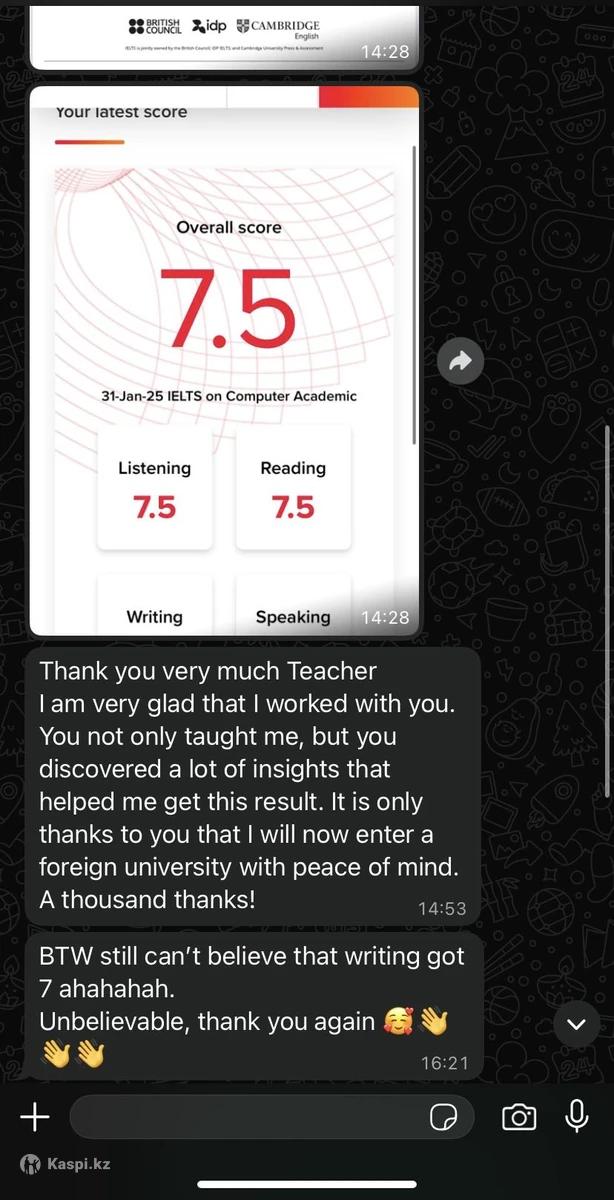This screenshot has height=1200, width=614.
Task: Jump to the latest messages
Action: (x=577, y=1023)
